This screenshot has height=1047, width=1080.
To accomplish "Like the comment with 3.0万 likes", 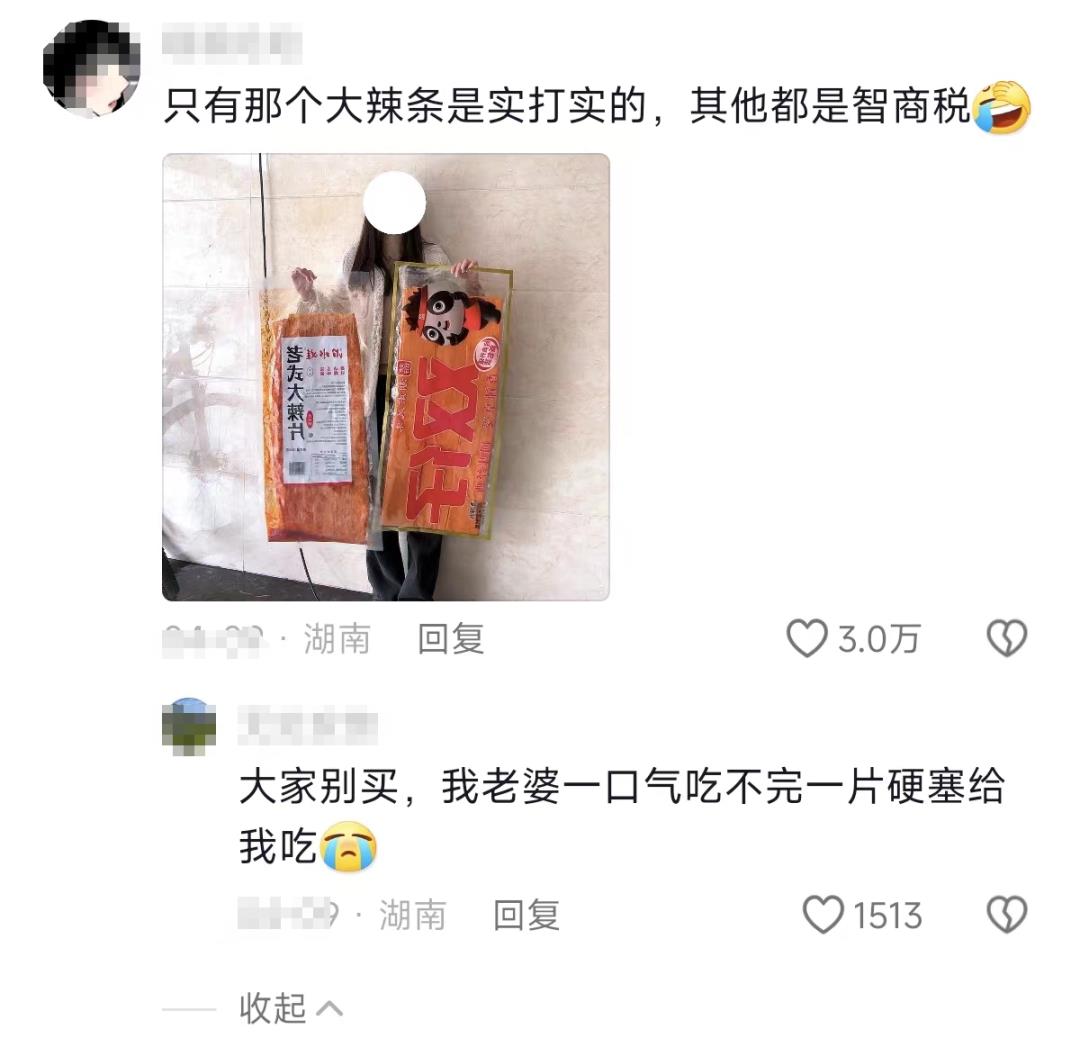I will [x=808, y=639].
